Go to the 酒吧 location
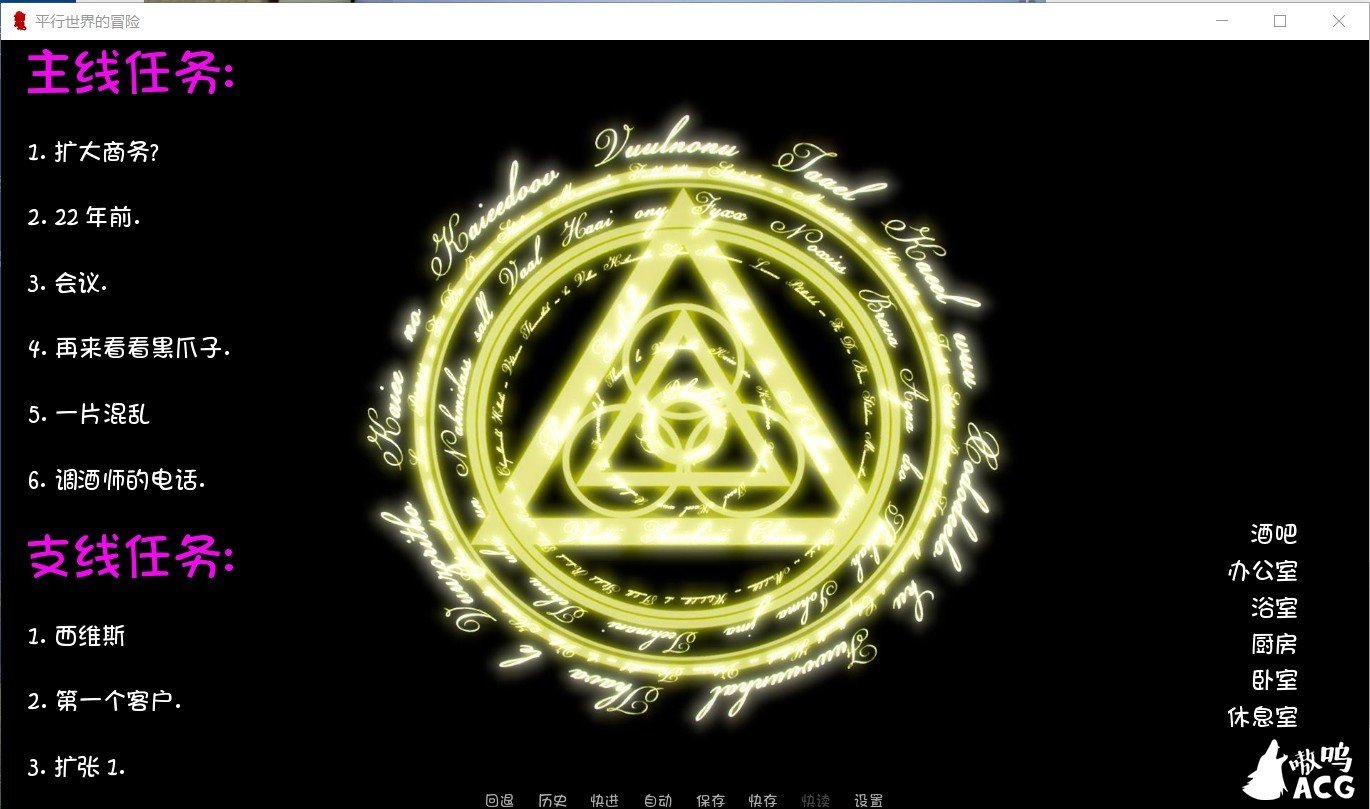1370x809 pixels. click(x=1273, y=534)
